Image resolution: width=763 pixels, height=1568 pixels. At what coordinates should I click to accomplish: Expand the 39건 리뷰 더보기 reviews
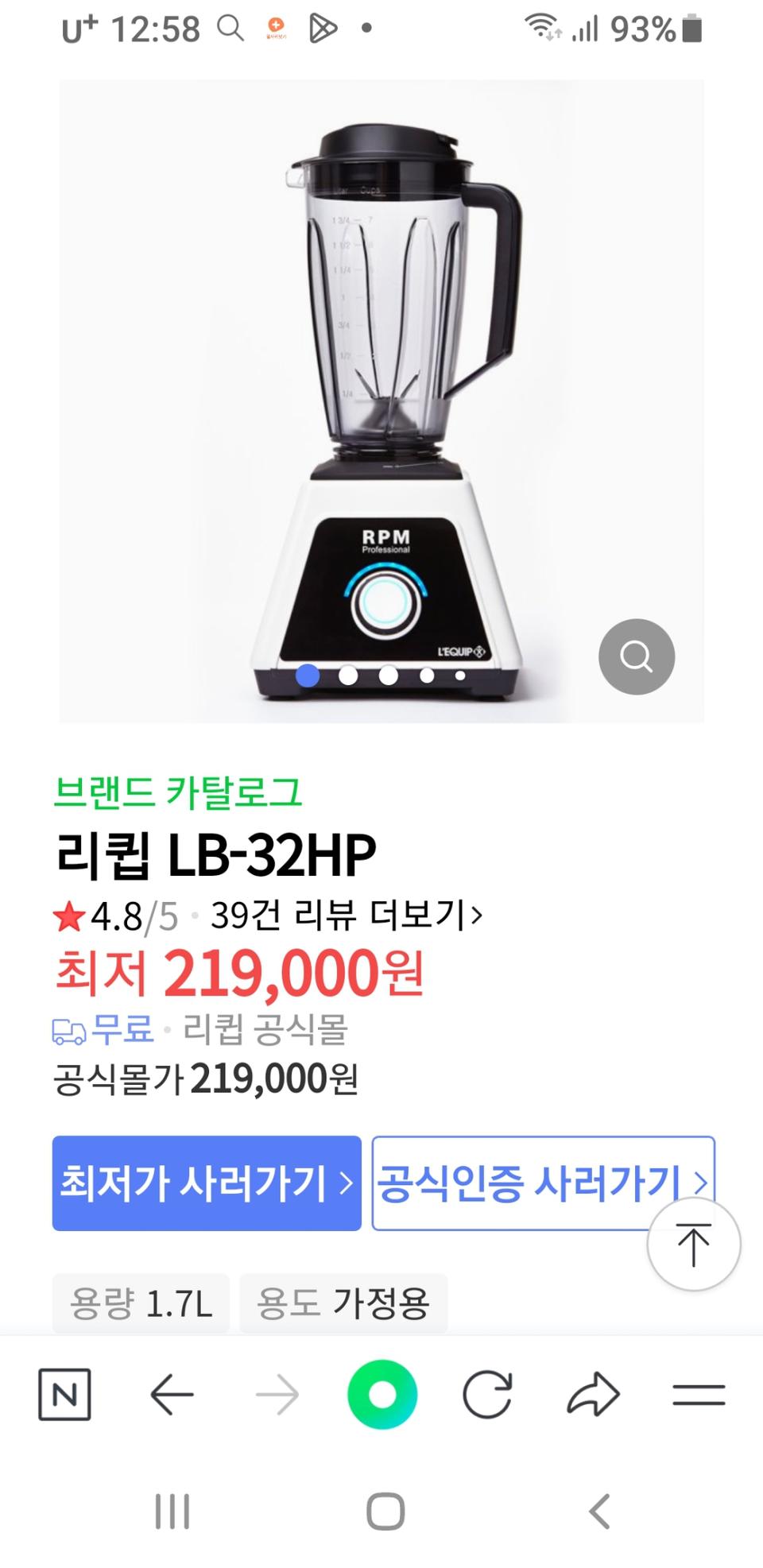click(342, 916)
